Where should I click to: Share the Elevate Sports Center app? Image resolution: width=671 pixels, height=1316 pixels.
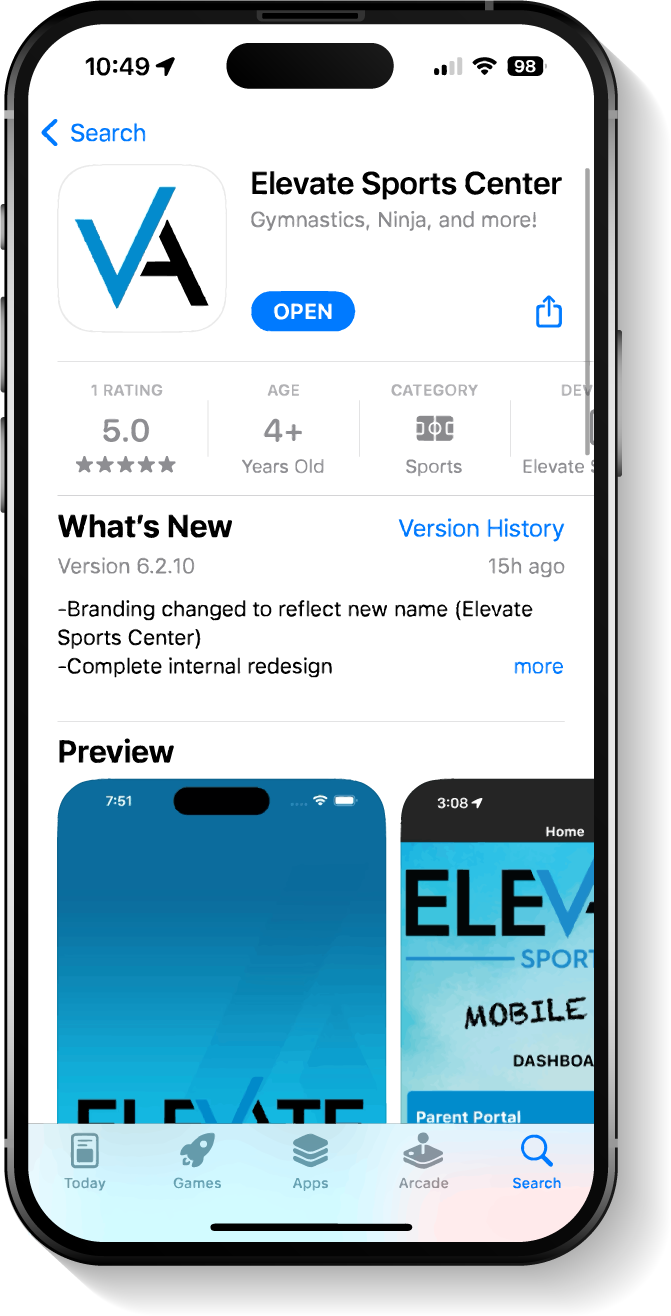click(549, 312)
